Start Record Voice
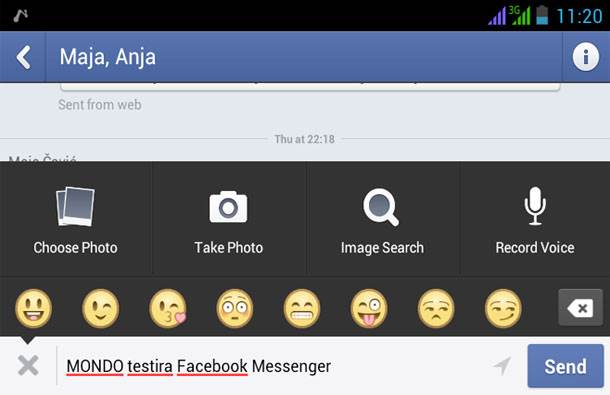The image size is (610, 395). pos(535,220)
